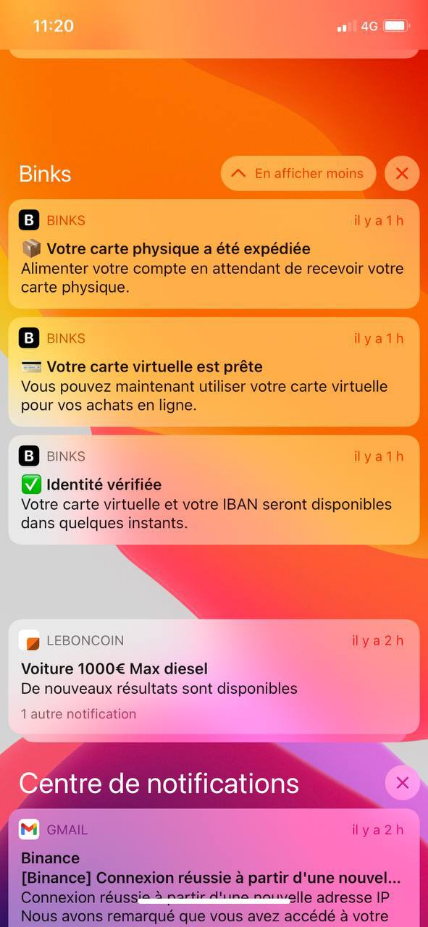Open the carte virtuelle est prête notification
Viewport: 428px width, 927px height.
point(214,372)
